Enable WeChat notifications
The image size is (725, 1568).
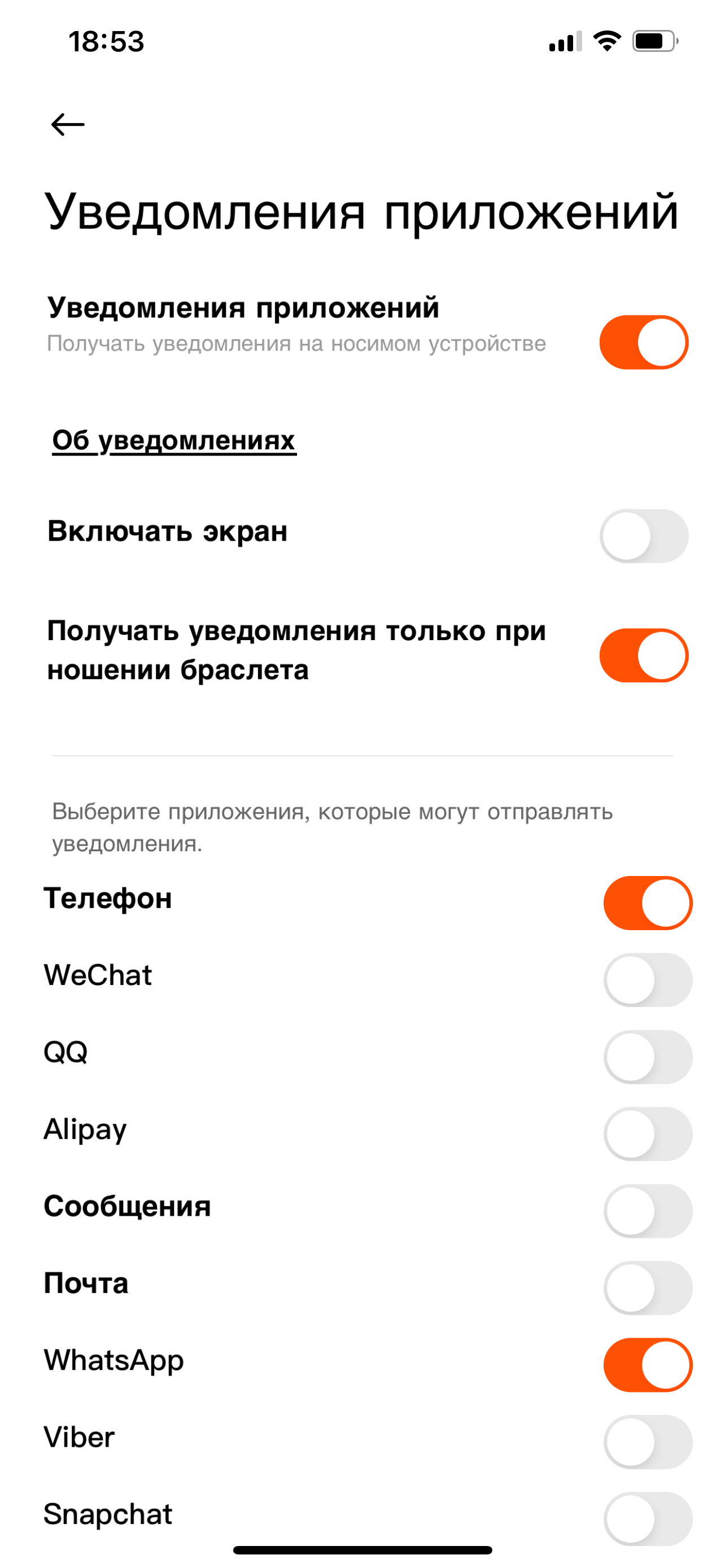coord(647,979)
